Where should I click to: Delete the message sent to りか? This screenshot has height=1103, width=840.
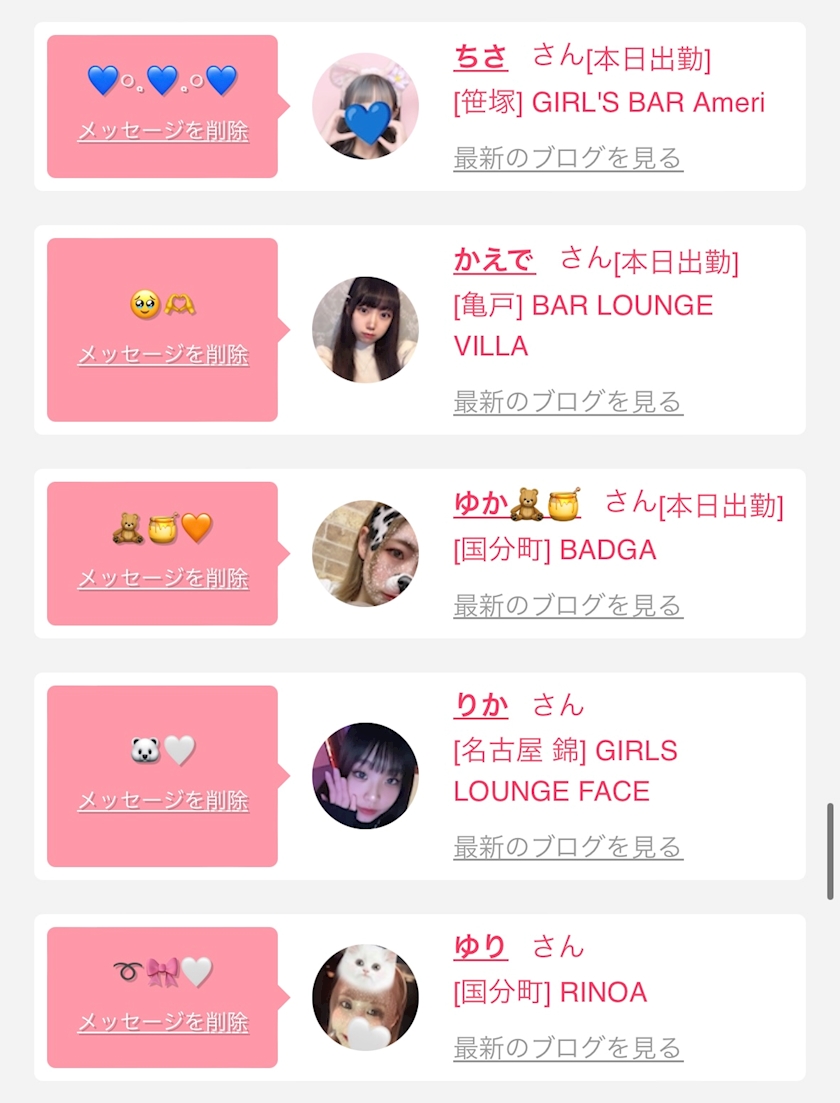(163, 801)
